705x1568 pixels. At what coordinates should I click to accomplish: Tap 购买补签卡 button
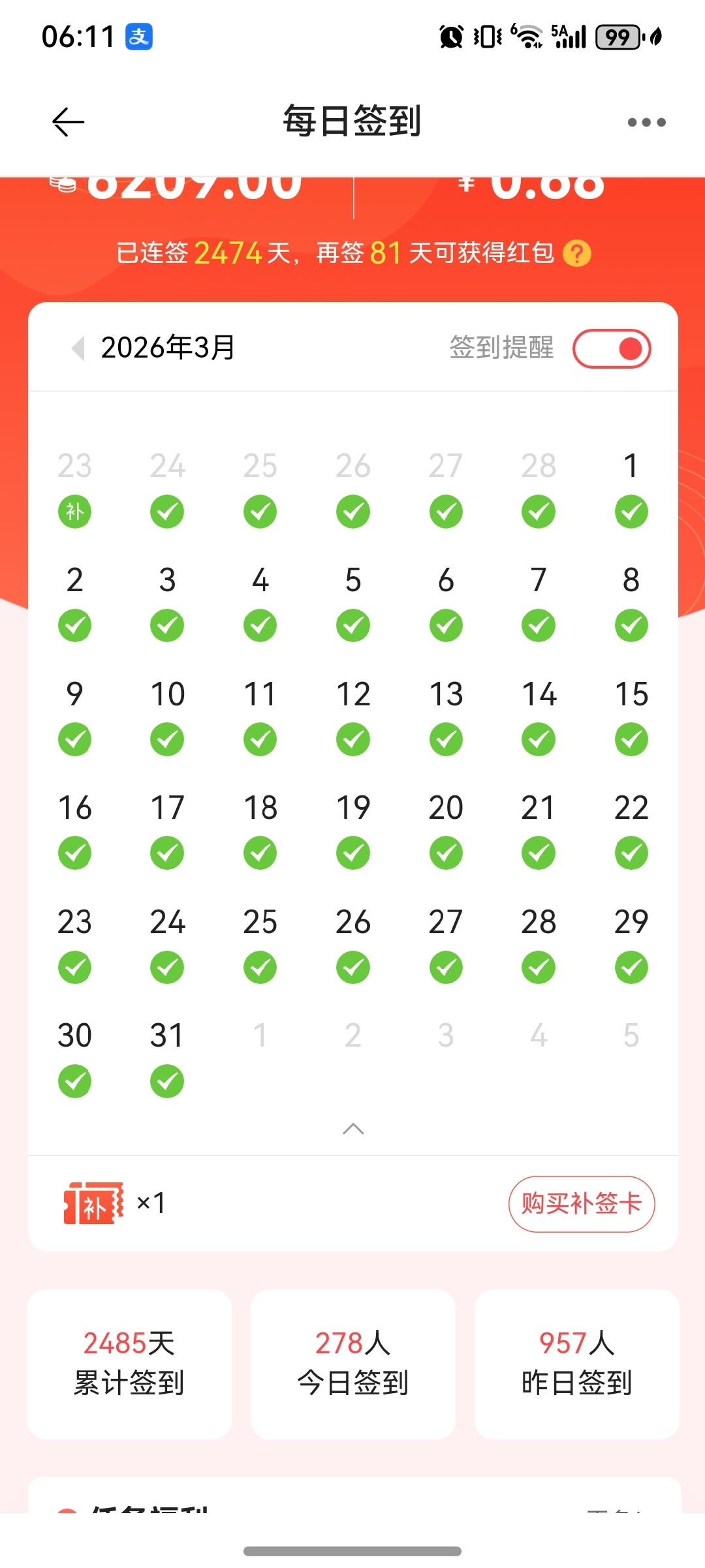(581, 1203)
